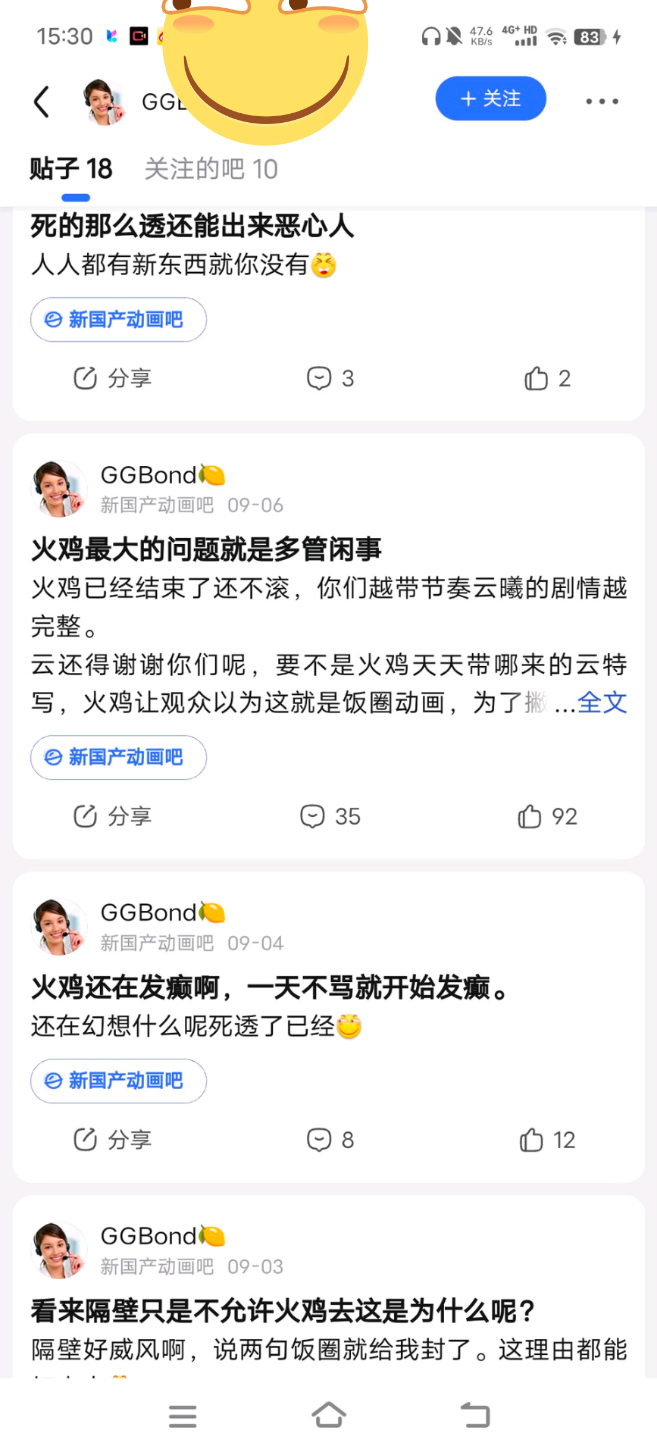Open 新国产动画吧 chip under 火鸡最大的问题 post
657x1455 pixels.
point(118,758)
